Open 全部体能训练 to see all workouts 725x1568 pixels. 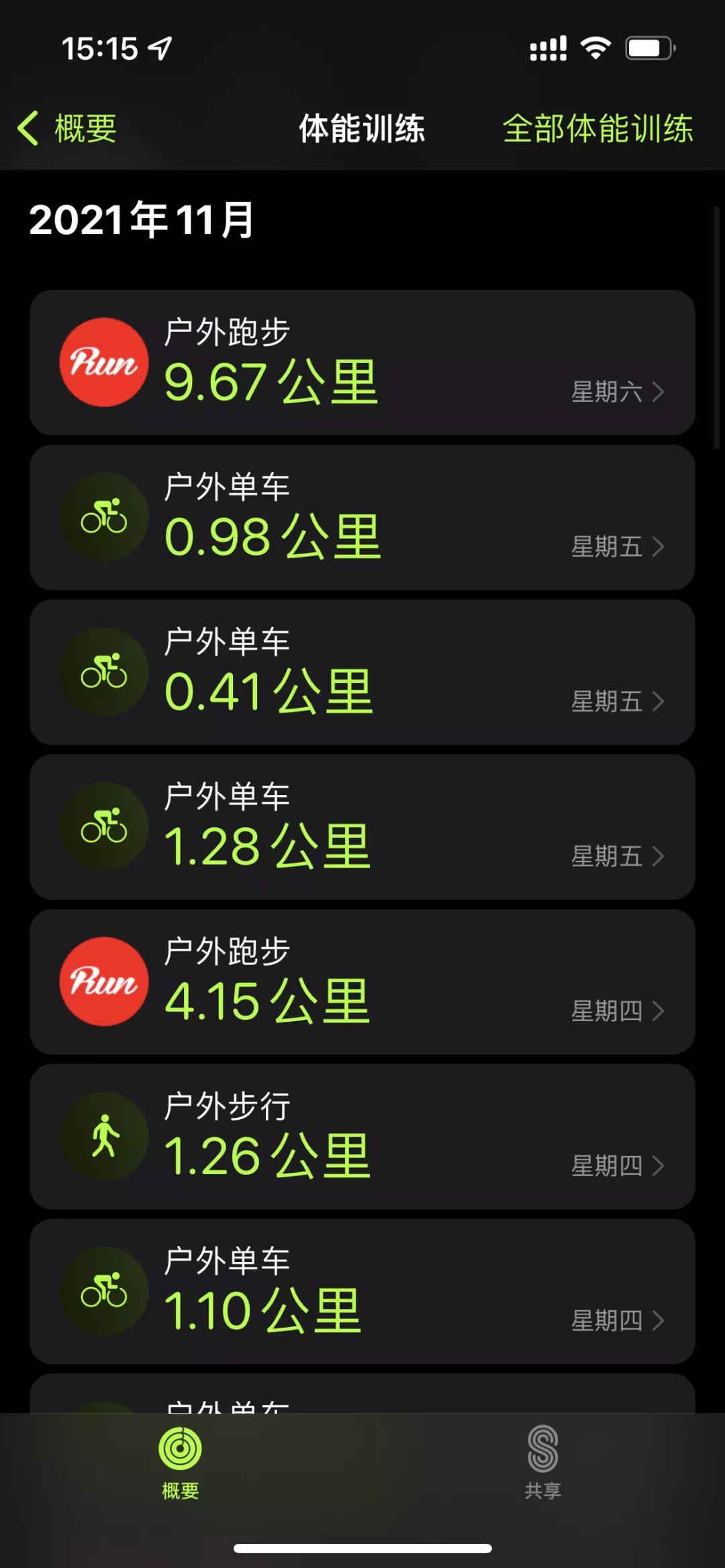tap(598, 127)
